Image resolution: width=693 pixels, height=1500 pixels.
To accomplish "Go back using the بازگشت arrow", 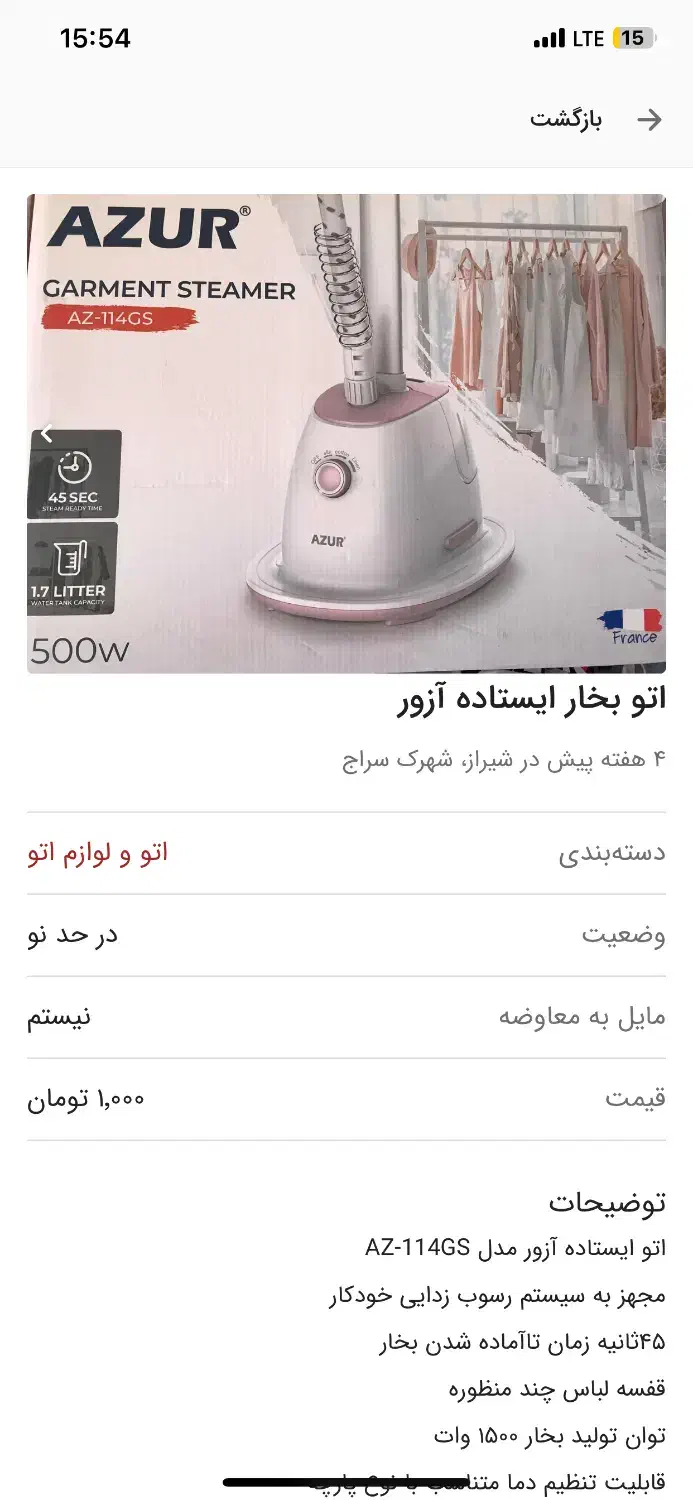I will pos(649,121).
